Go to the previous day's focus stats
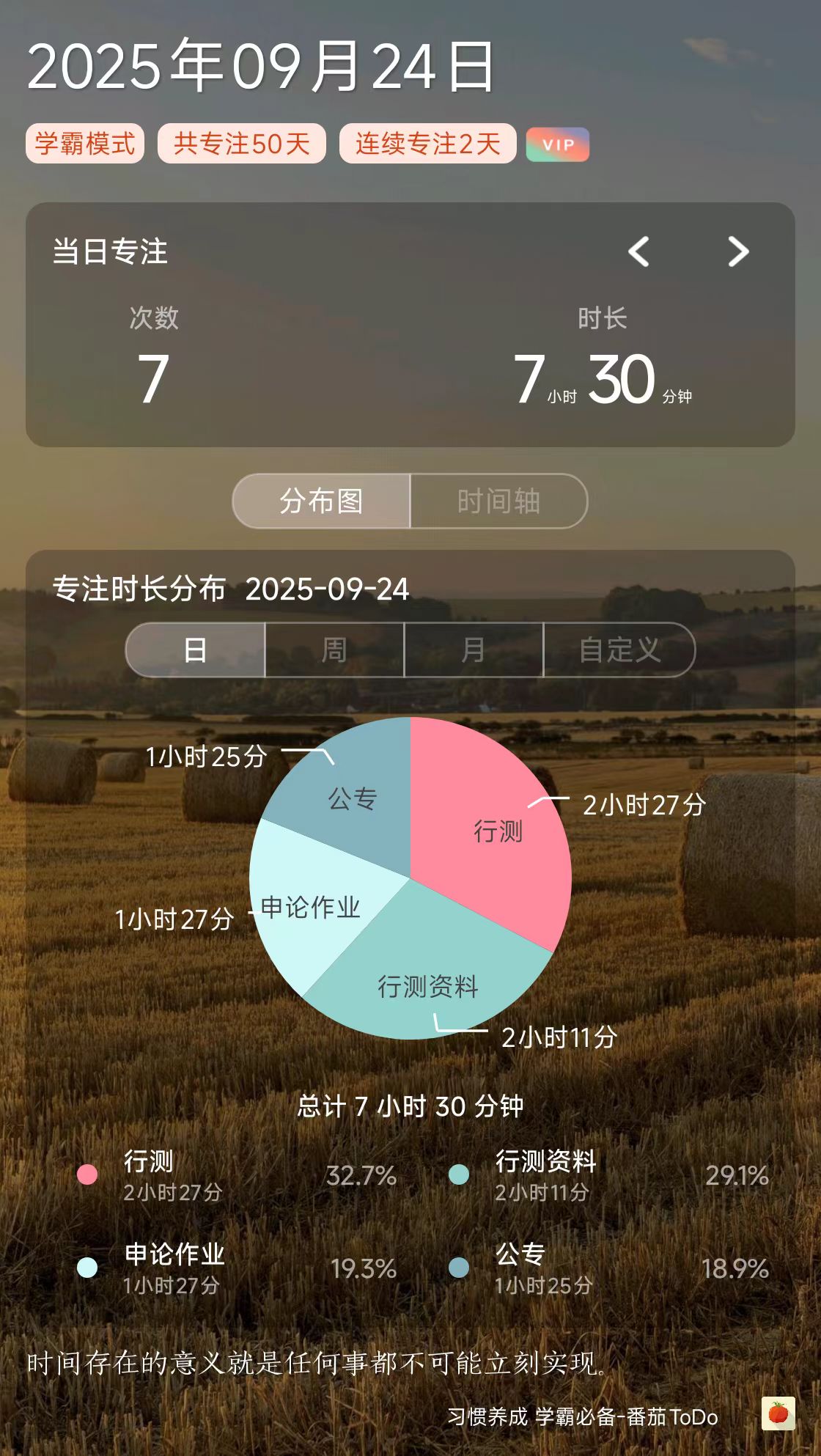This screenshot has width=821, height=1456. [638, 252]
